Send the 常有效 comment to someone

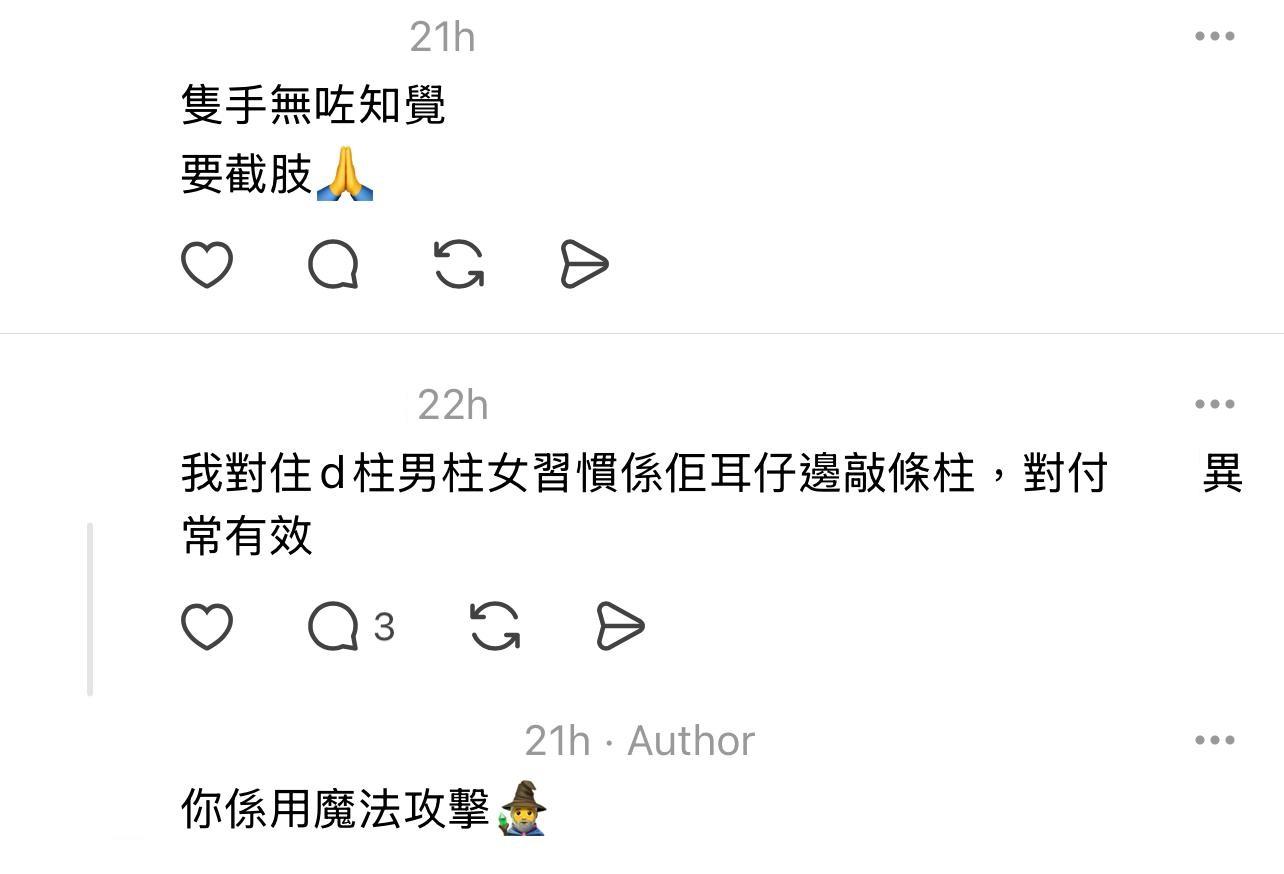(620, 627)
